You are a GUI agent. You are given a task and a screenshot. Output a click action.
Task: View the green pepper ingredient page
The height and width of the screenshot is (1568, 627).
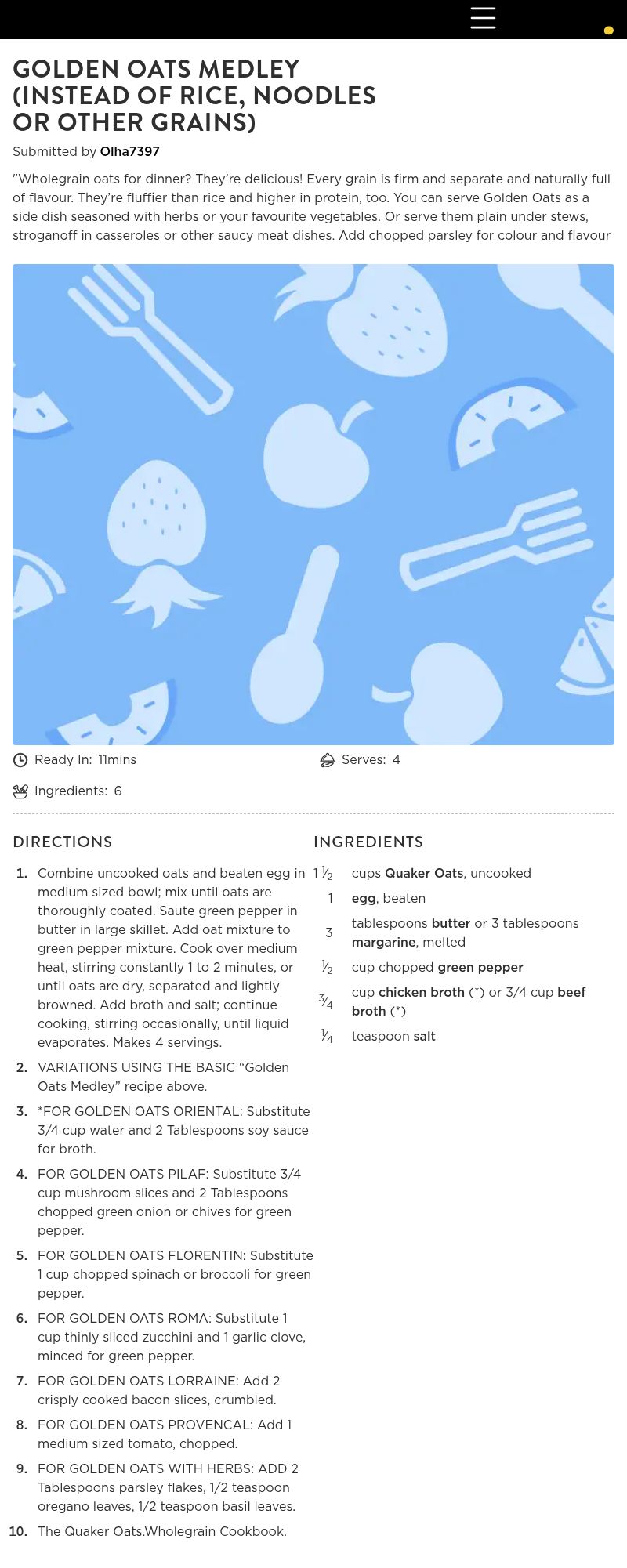coord(480,967)
